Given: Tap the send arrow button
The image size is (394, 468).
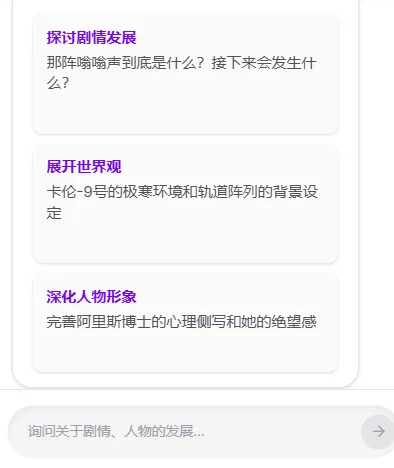Looking at the screenshot, I should pyautogui.click(x=378, y=432).
